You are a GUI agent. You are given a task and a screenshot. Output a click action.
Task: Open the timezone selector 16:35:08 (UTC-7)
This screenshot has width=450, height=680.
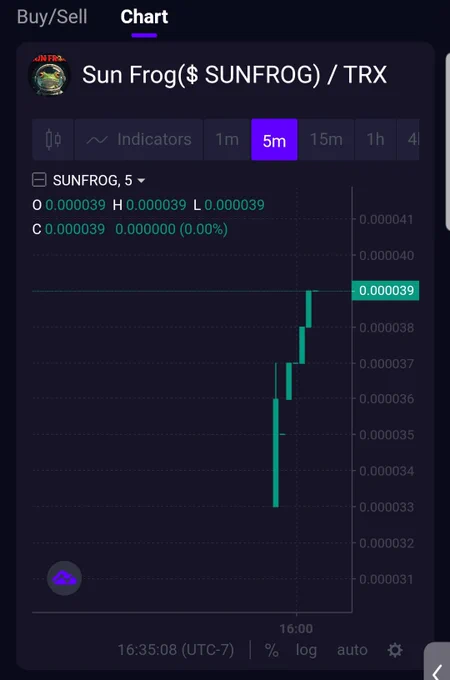[x=176, y=650]
